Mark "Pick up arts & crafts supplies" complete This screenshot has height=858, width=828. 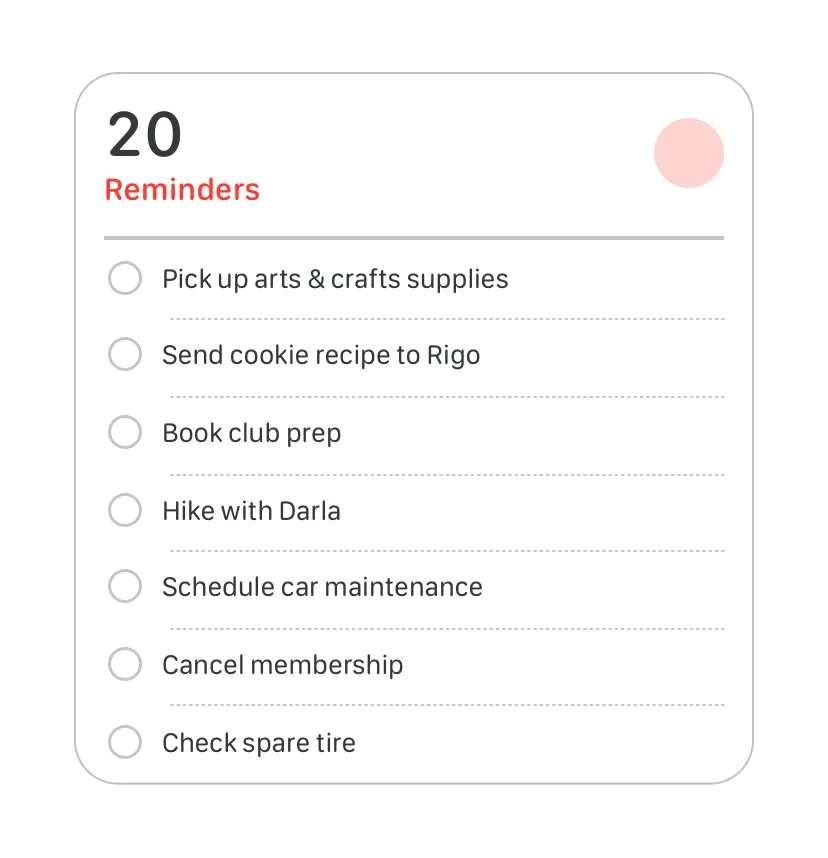point(125,278)
